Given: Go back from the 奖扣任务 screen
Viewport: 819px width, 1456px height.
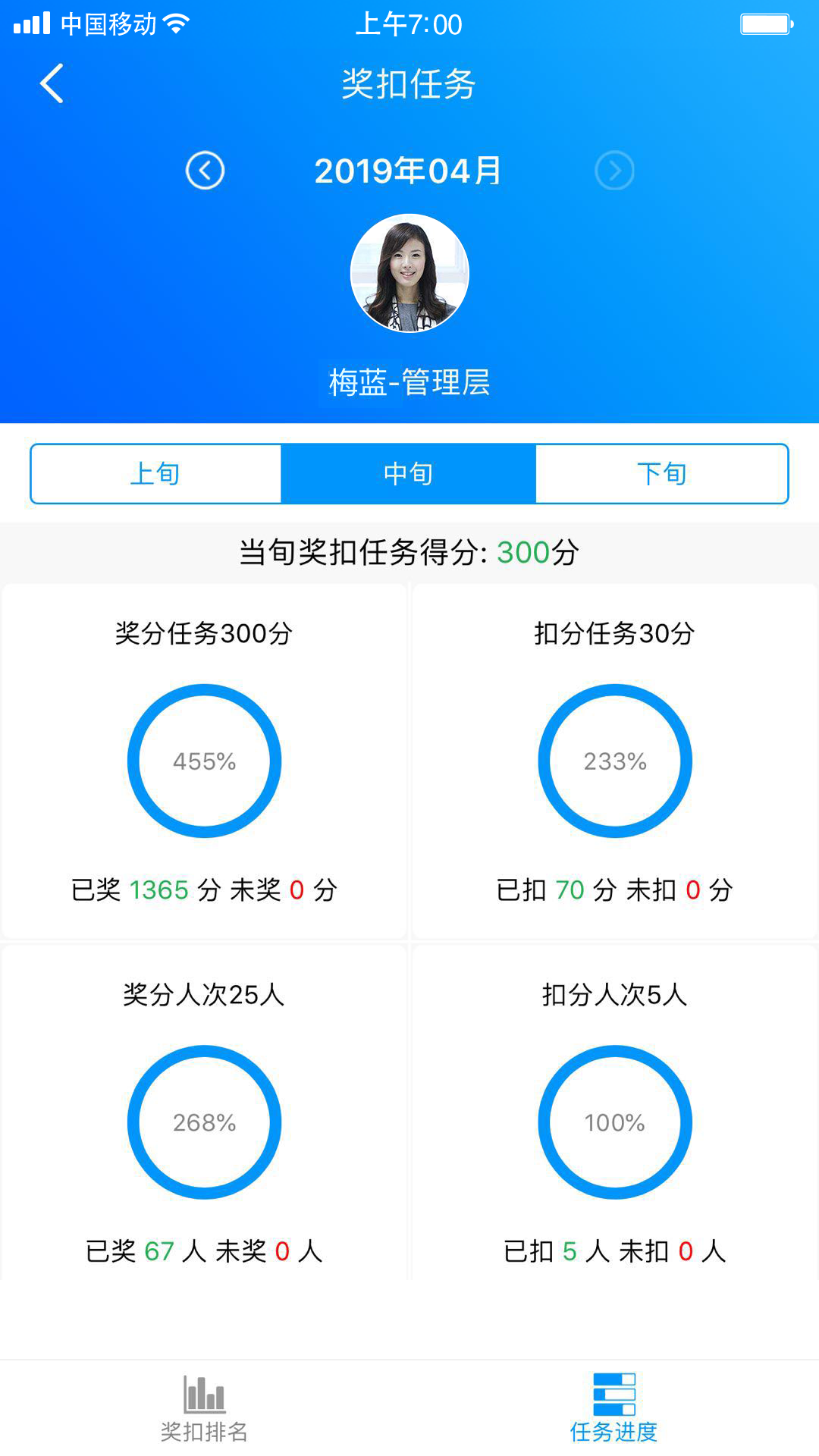Looking at the screenshot, I should tap(52, 83).
